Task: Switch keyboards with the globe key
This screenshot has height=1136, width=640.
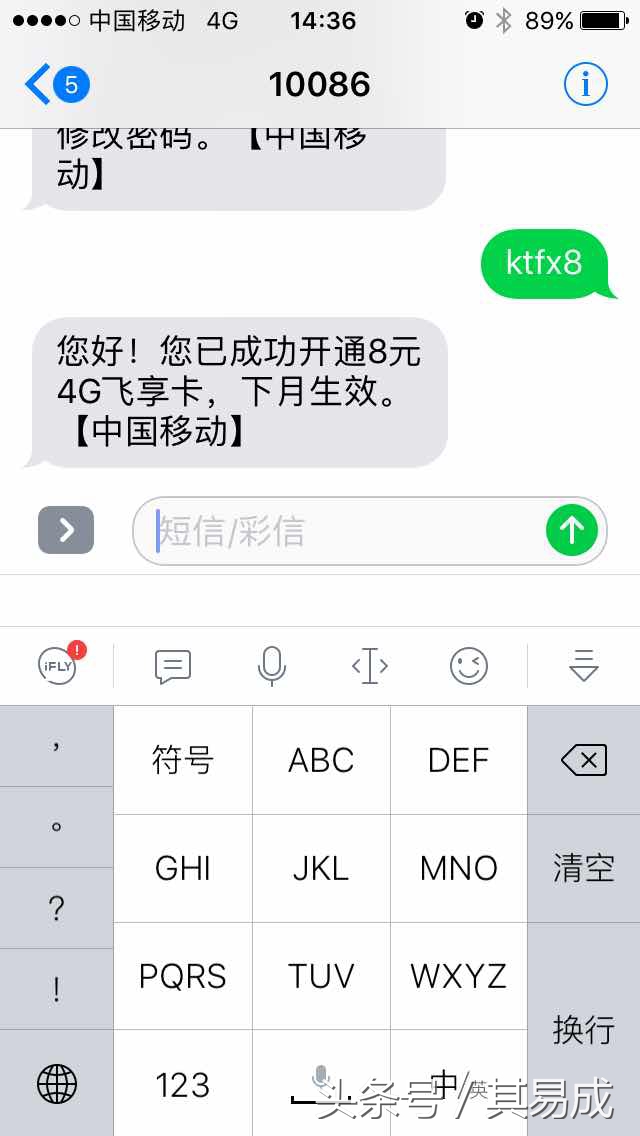Action: (x=57, y=1084)
